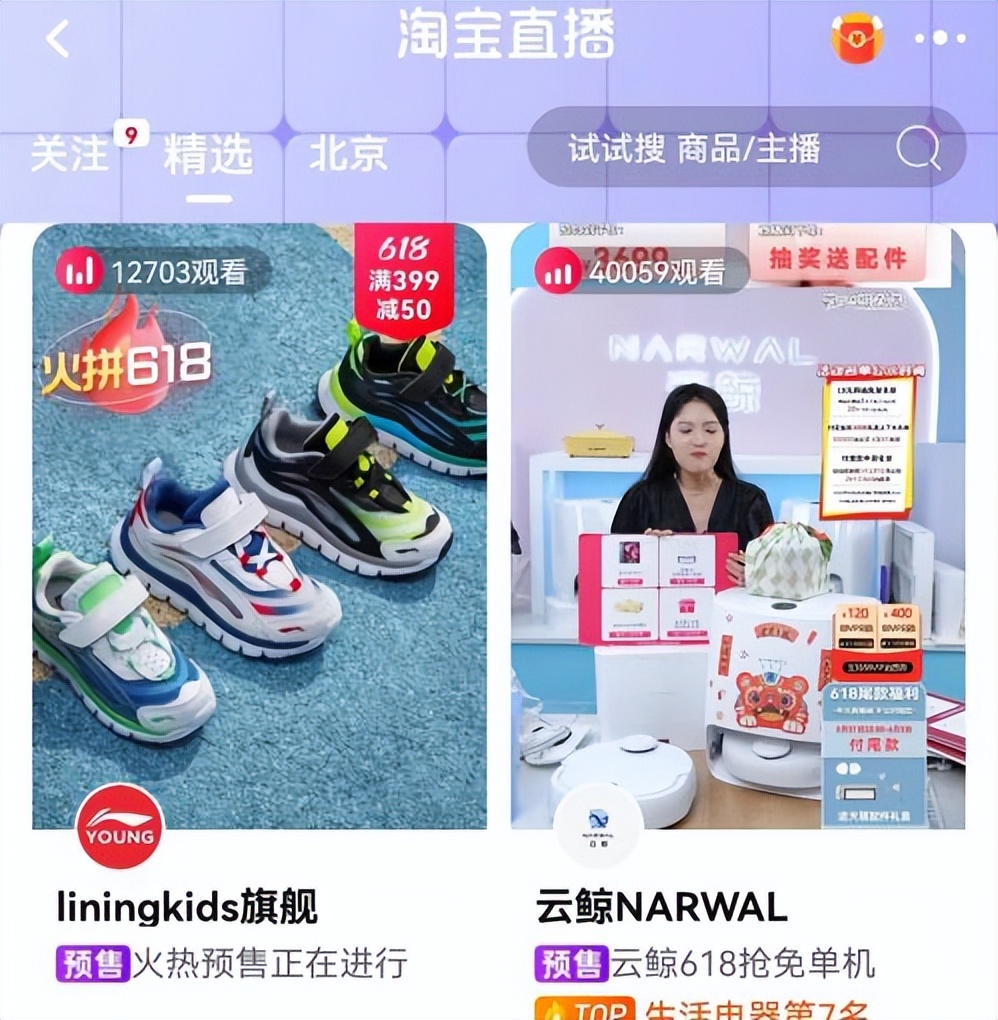Tap the 试试搜 商品/主播 search box
Viewport: 998px width, 1020px height.
click(x=696, y=149)
